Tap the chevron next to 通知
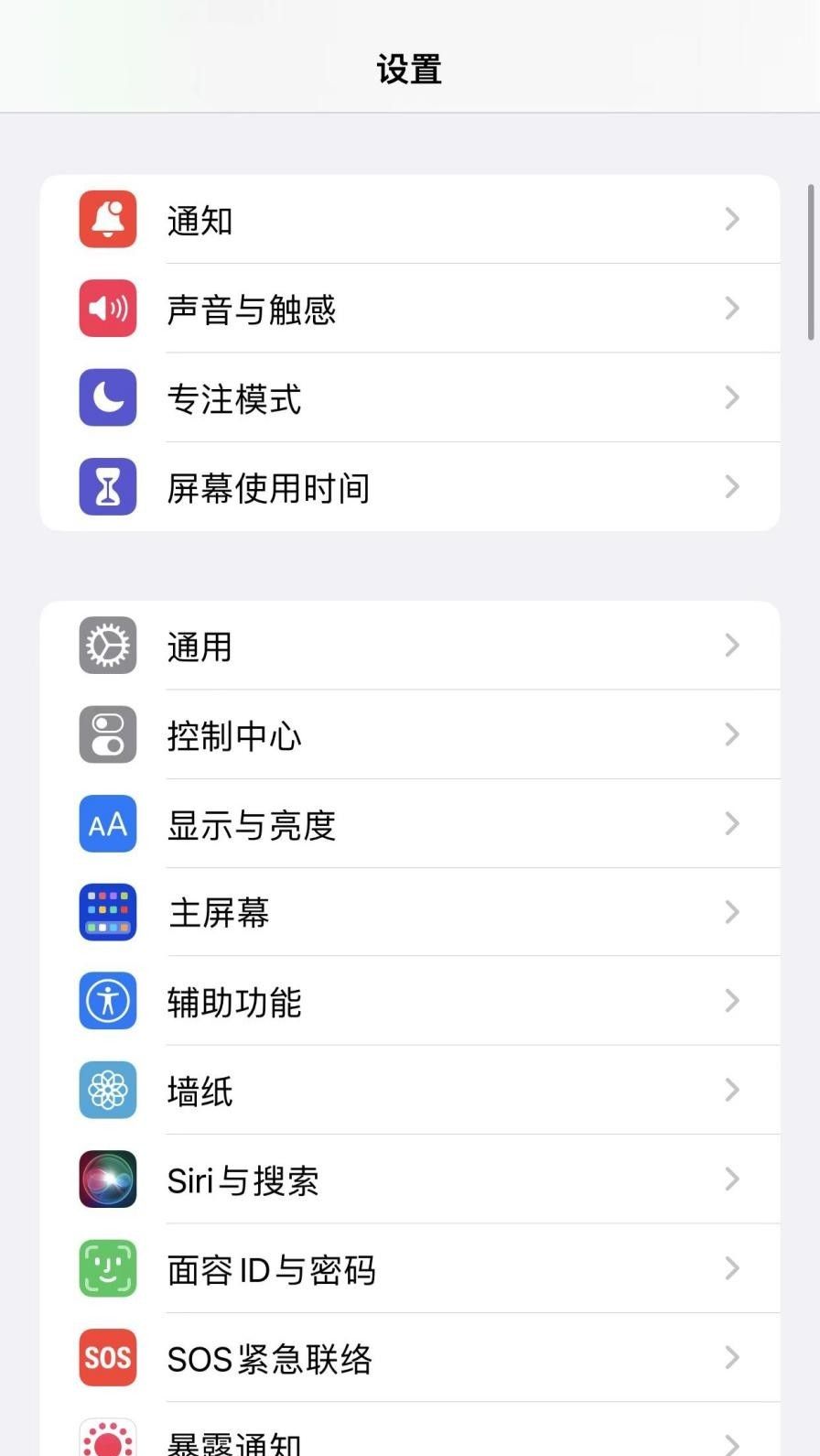The width and height of the screenshot is (820, 1456). tap(731, 219)
